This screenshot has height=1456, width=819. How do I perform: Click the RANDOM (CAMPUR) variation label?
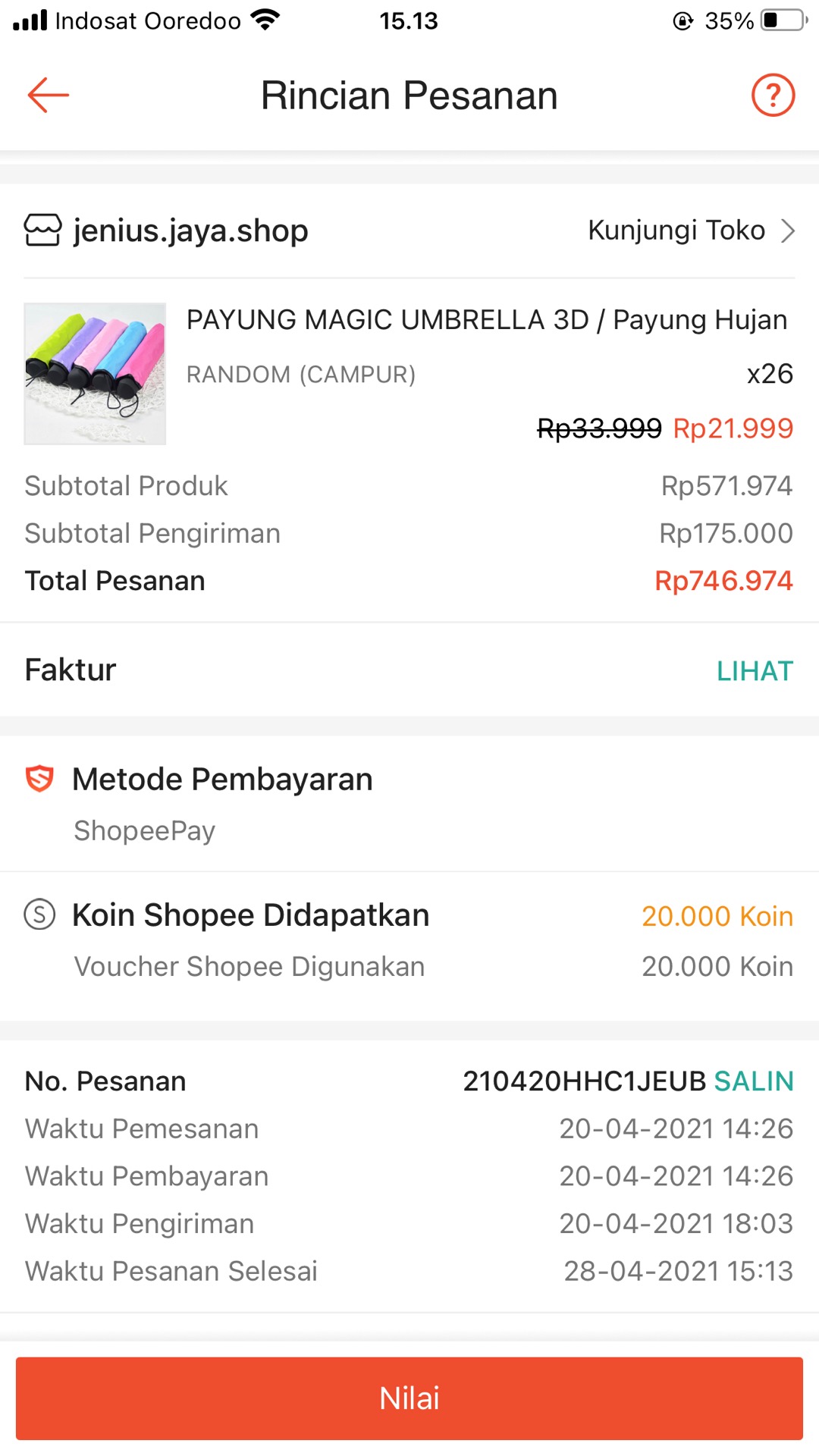coord(302,374)
